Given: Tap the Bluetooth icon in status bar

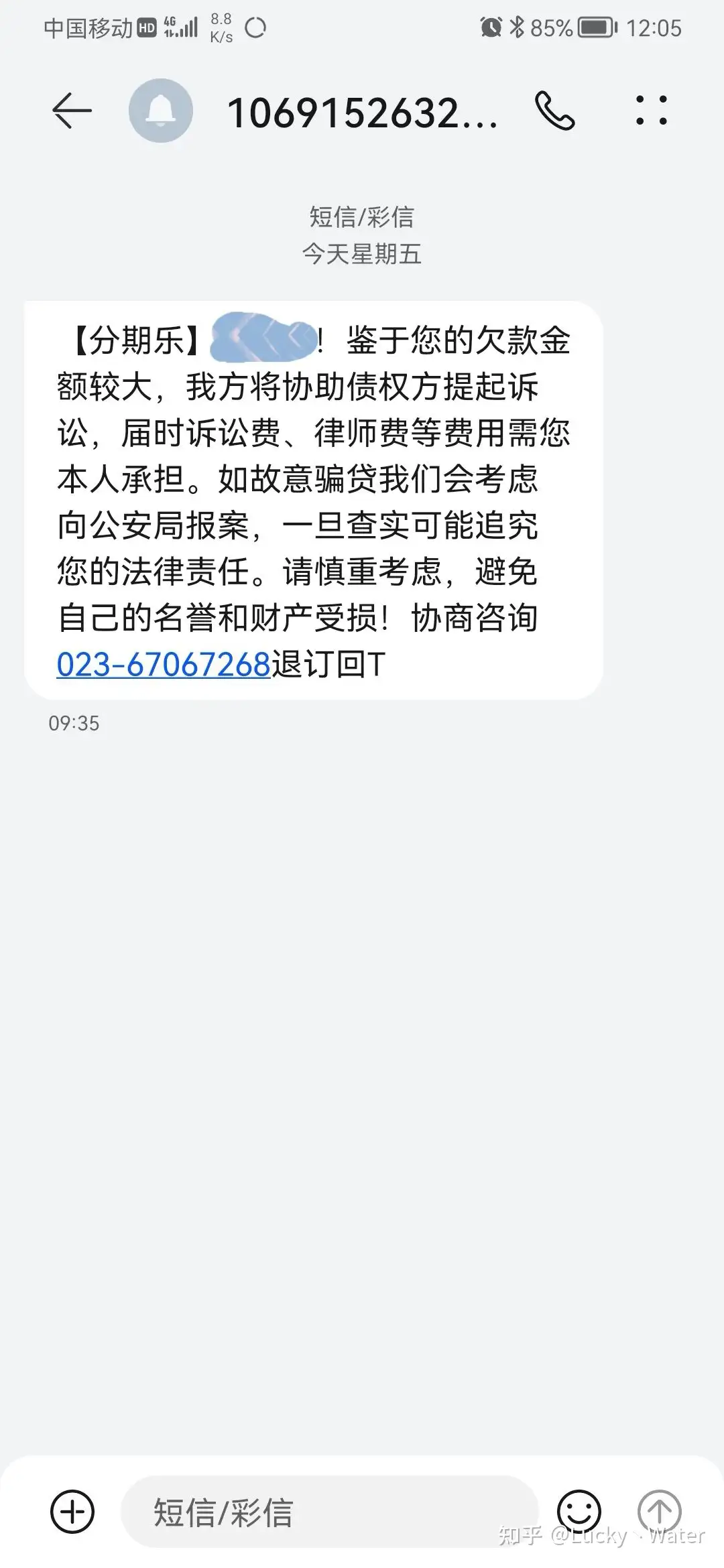Looking at the screenshot, I should tap(518, 27).
